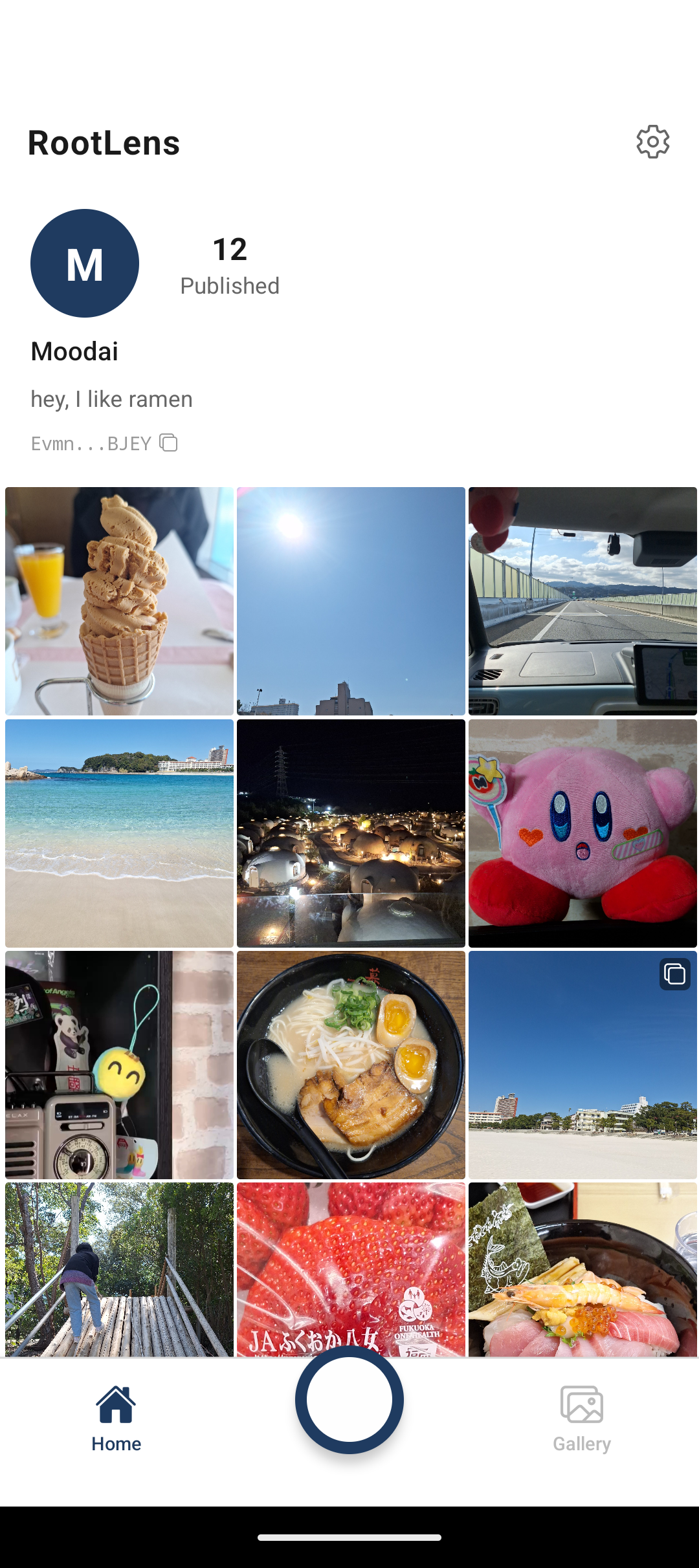
Task: Open the pink Kirby plush photo
Action: coord(582,833)
